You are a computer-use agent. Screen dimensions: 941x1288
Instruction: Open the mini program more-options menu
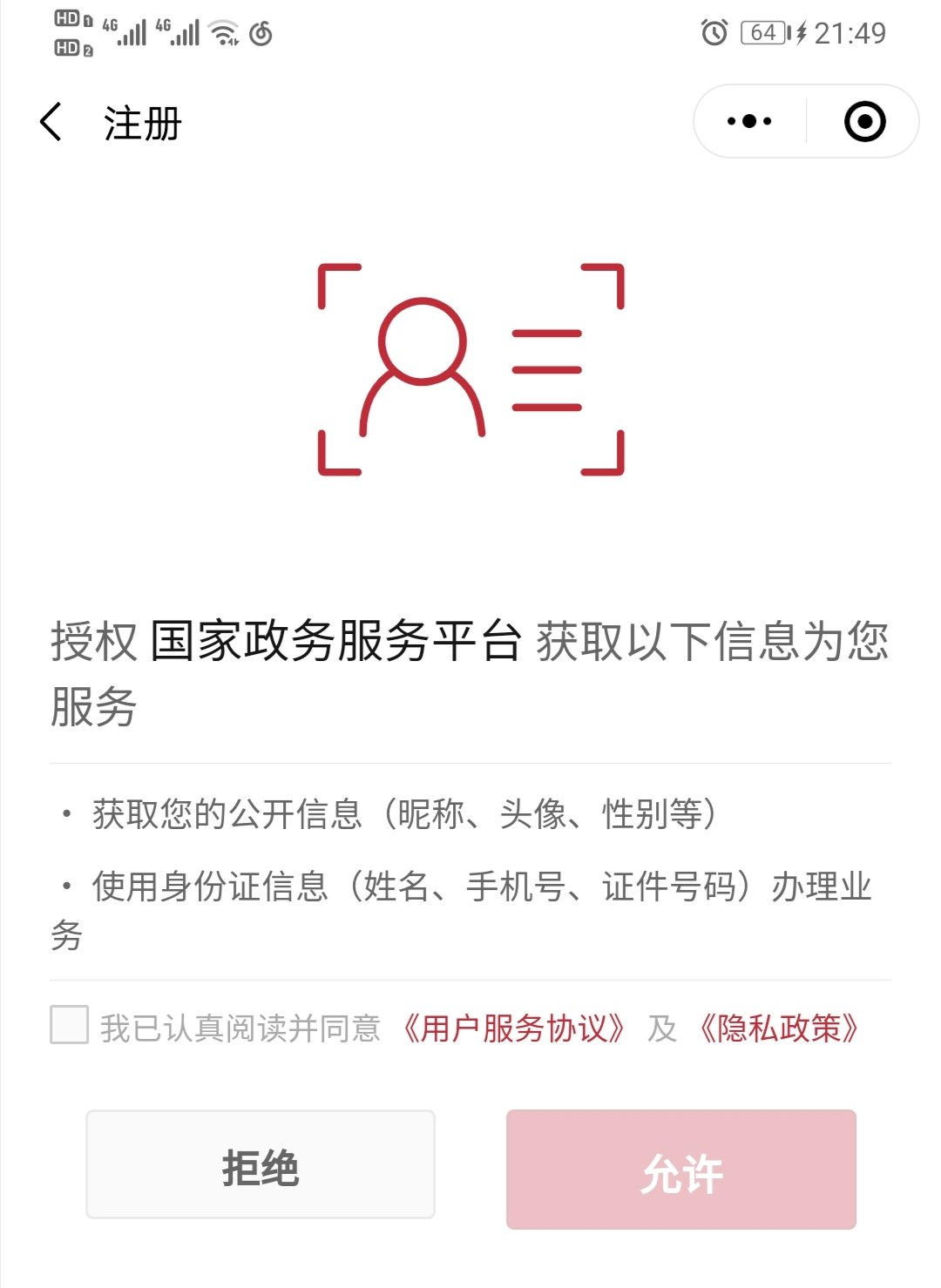(749, 122)
